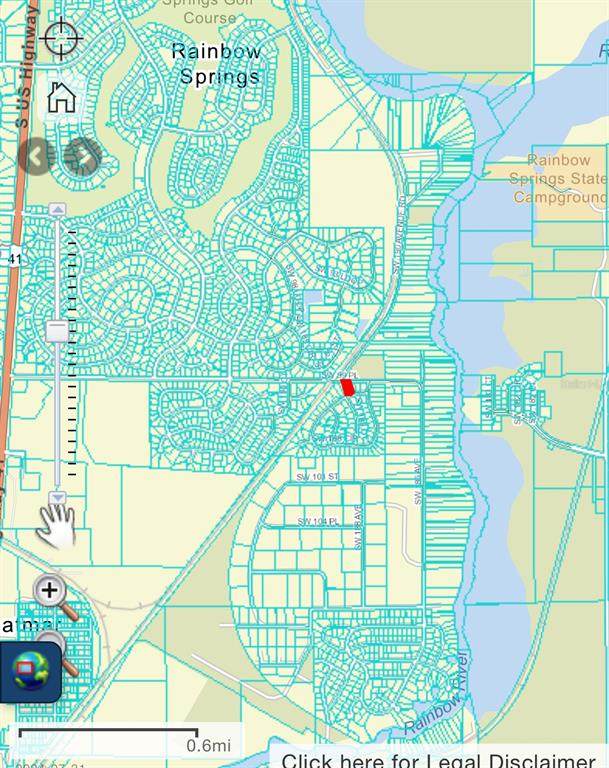Go to the previous map extent

point(37,156)
